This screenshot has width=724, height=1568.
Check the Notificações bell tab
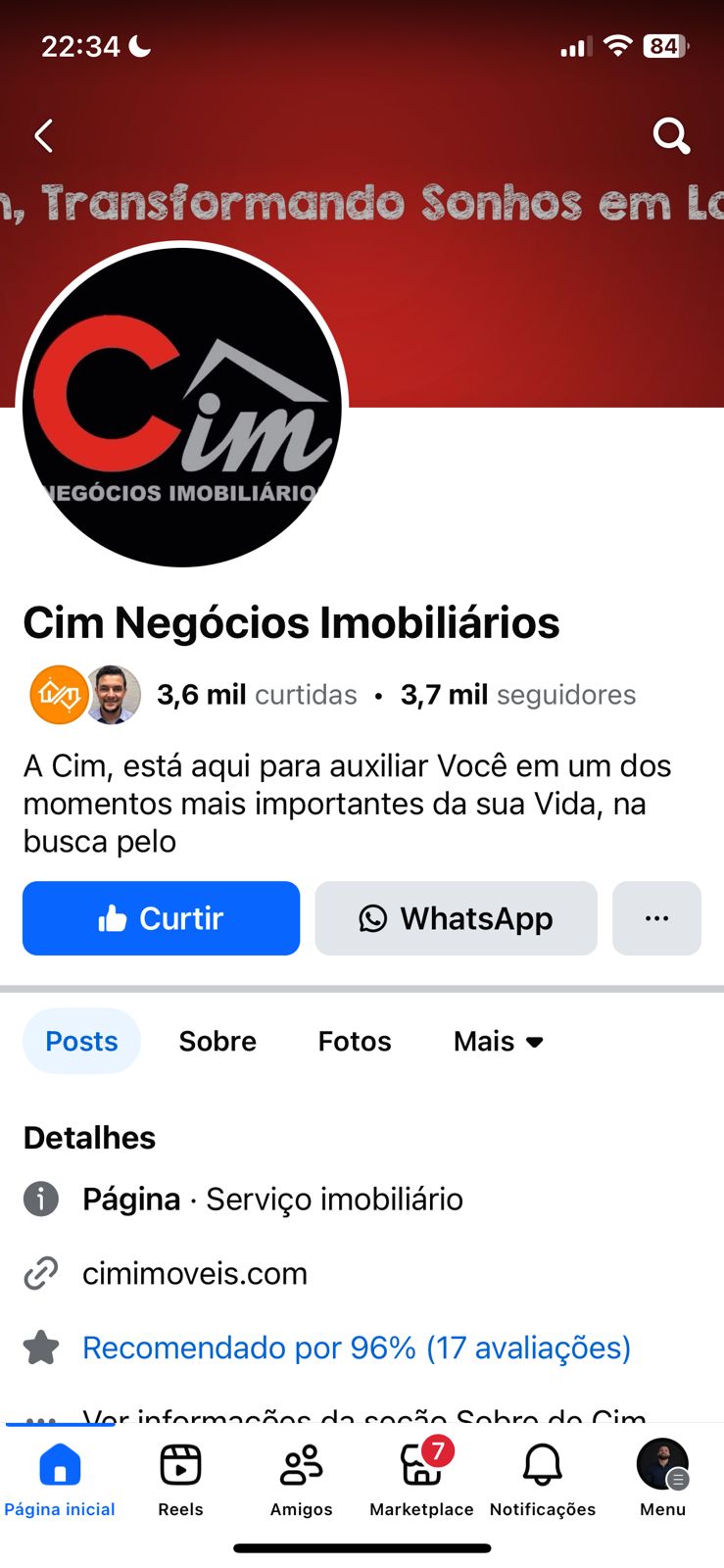(542, 1480)
